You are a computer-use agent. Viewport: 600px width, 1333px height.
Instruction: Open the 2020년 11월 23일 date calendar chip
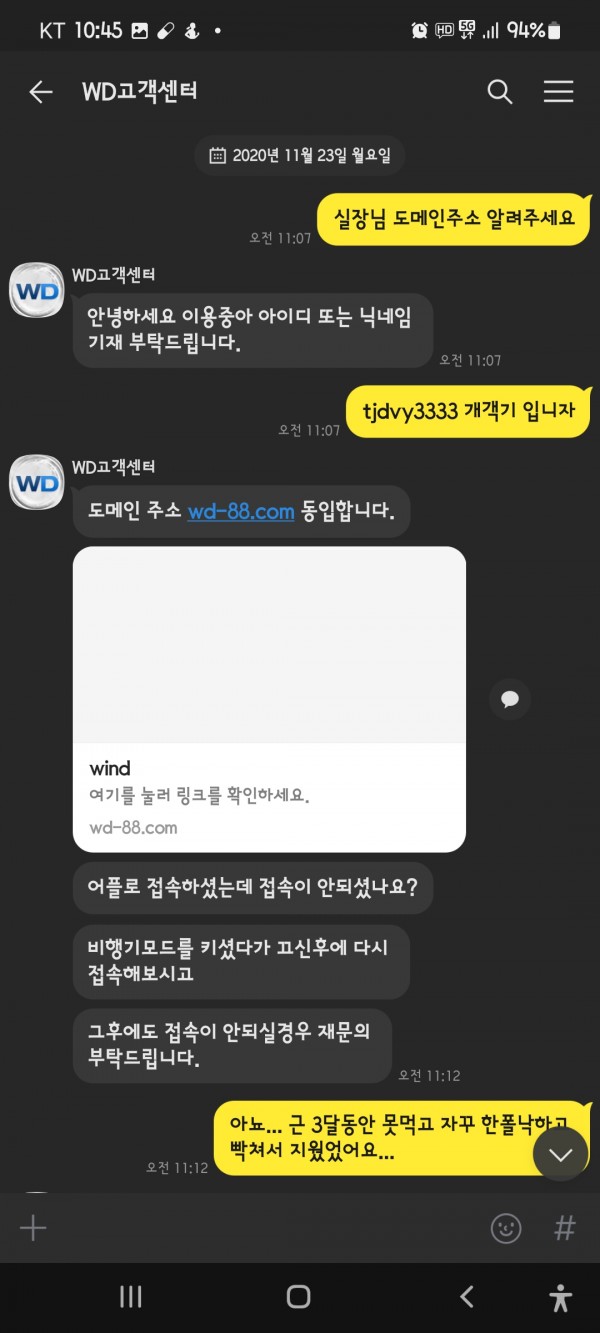coord(300,155)
